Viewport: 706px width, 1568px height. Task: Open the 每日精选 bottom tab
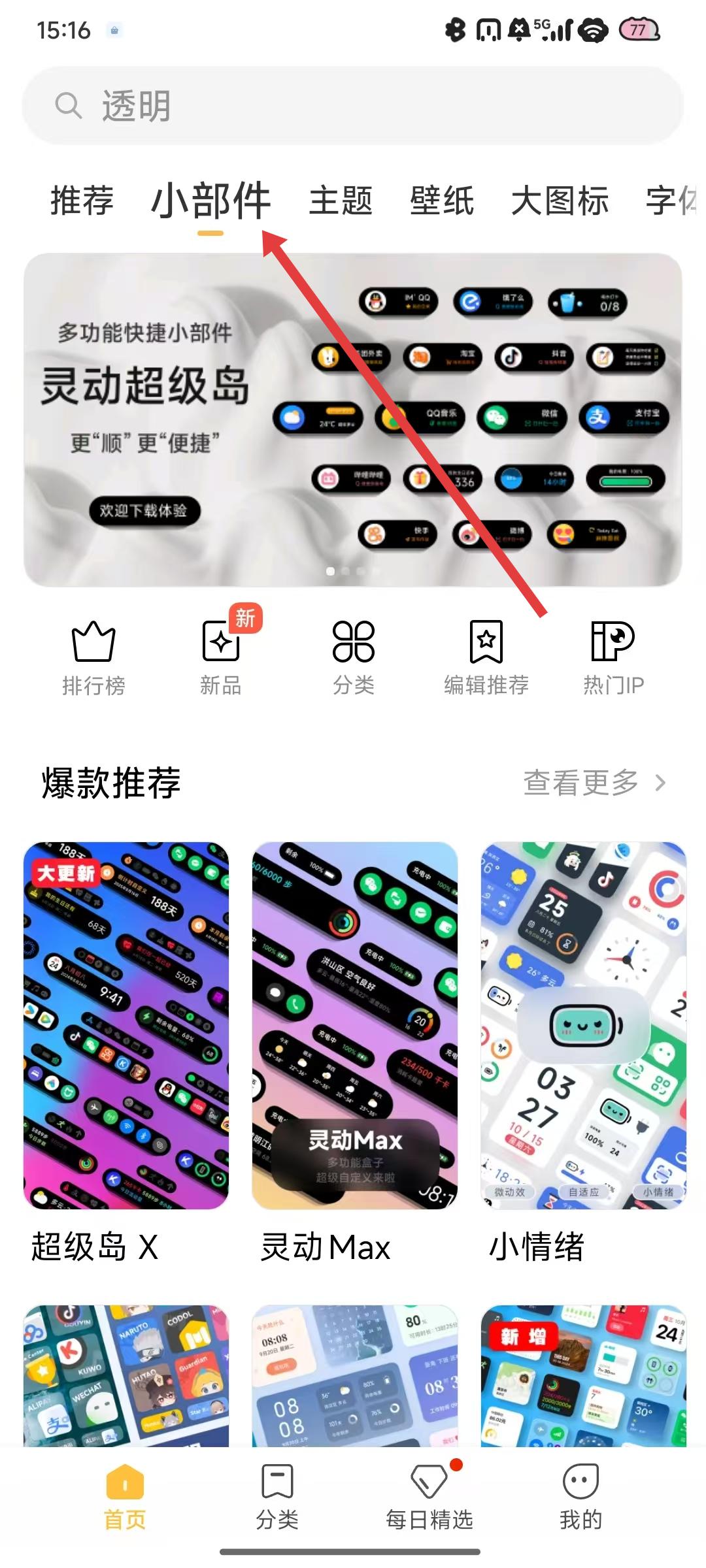tap(429, 1497)
